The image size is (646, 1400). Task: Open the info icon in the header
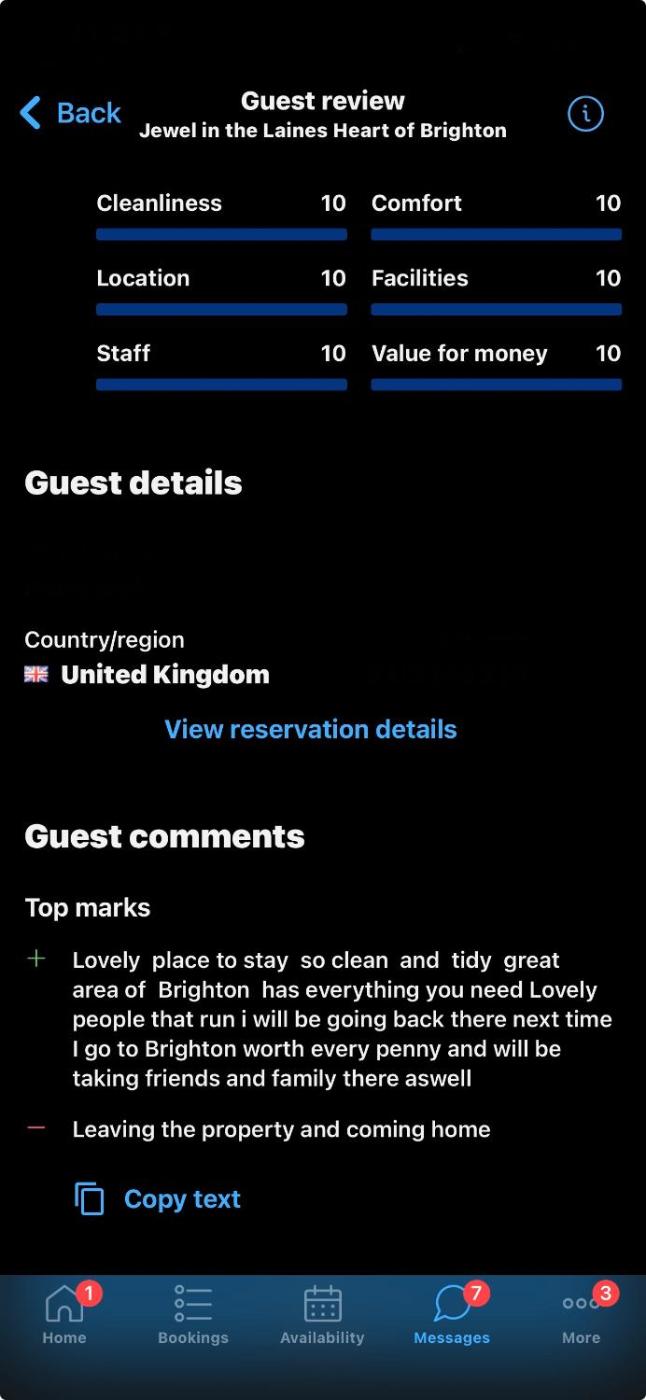(585, 114)
